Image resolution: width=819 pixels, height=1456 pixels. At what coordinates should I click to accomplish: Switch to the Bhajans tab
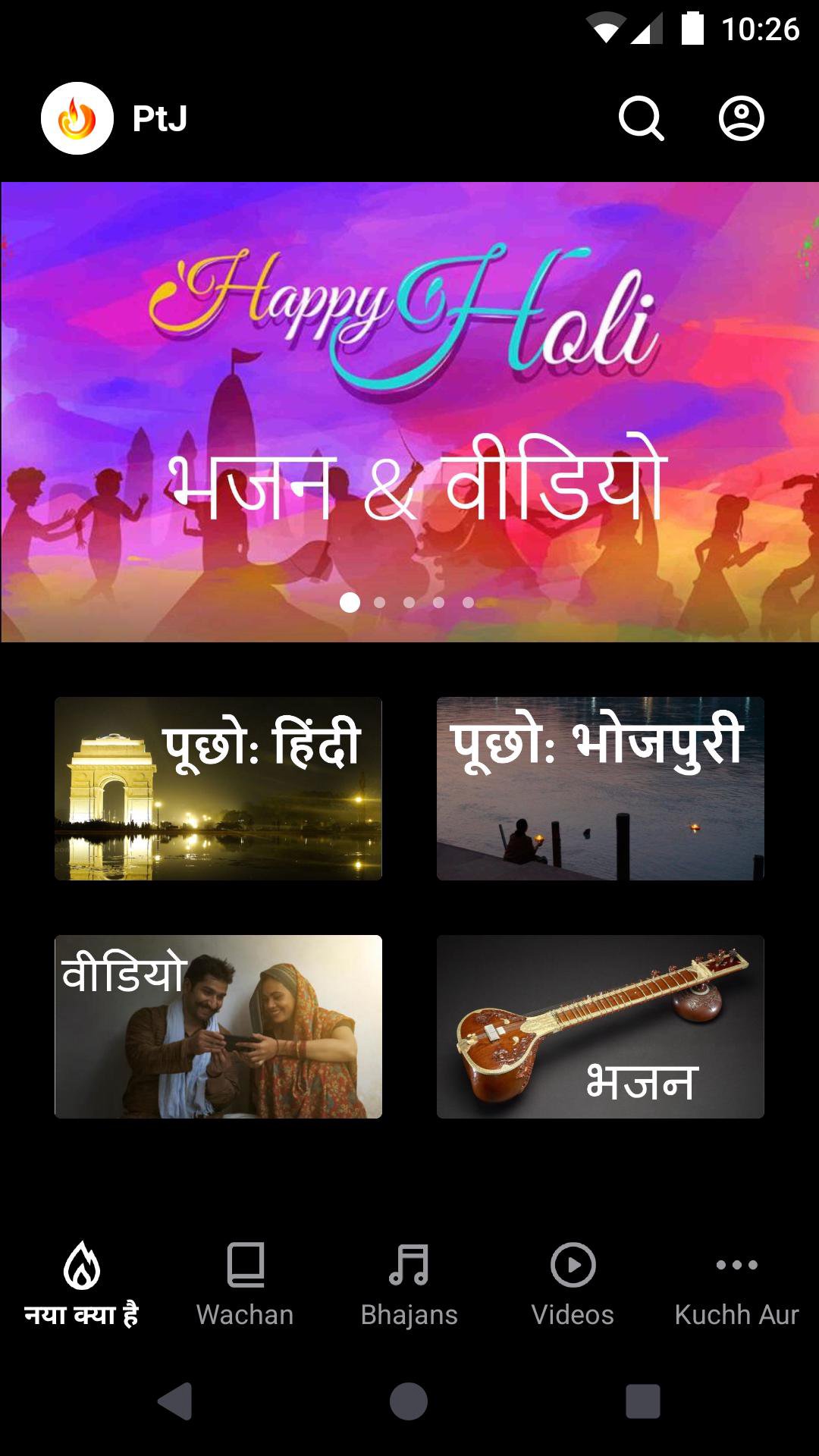tap(409, 1283)
